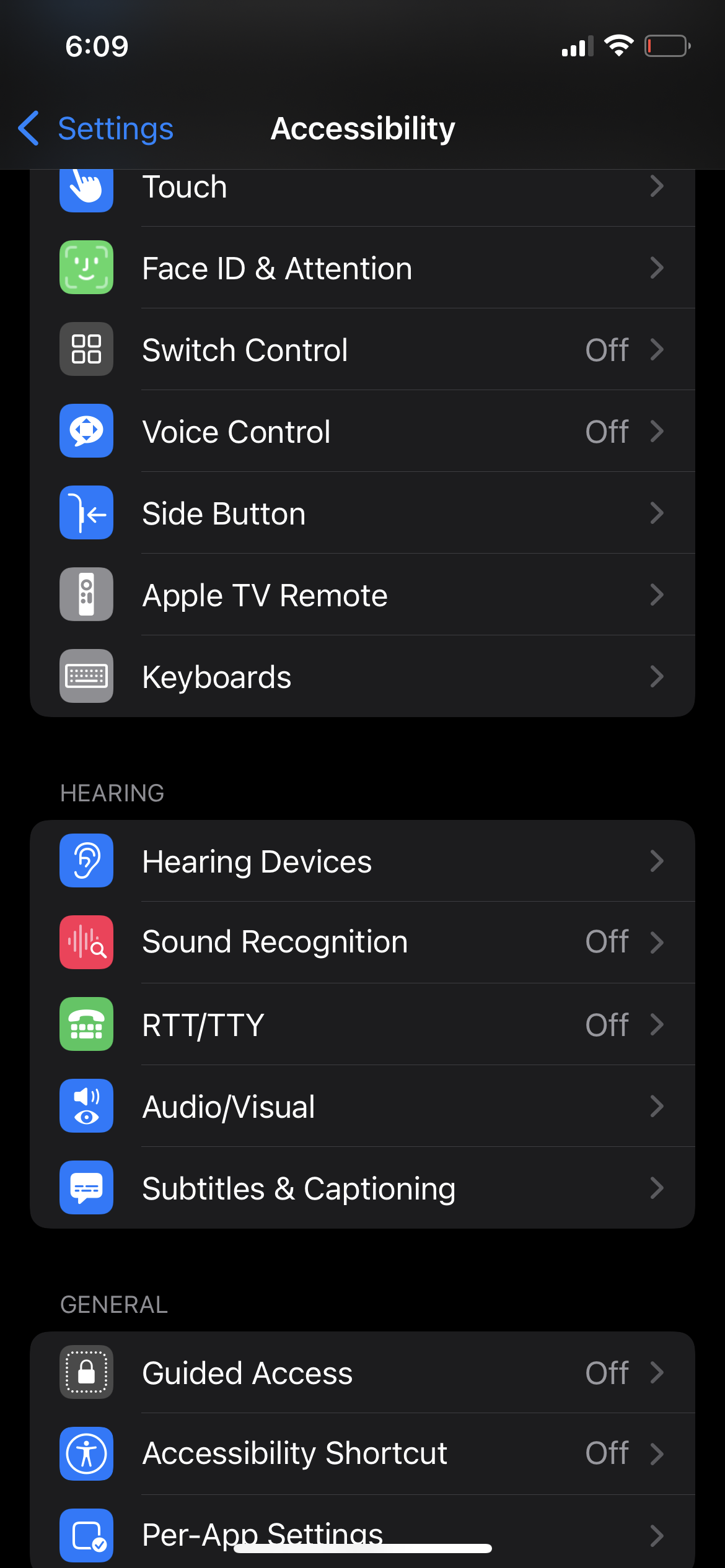Open Subtitles & Captioning
The image size is (725, 1568).
coord(362,1188)
